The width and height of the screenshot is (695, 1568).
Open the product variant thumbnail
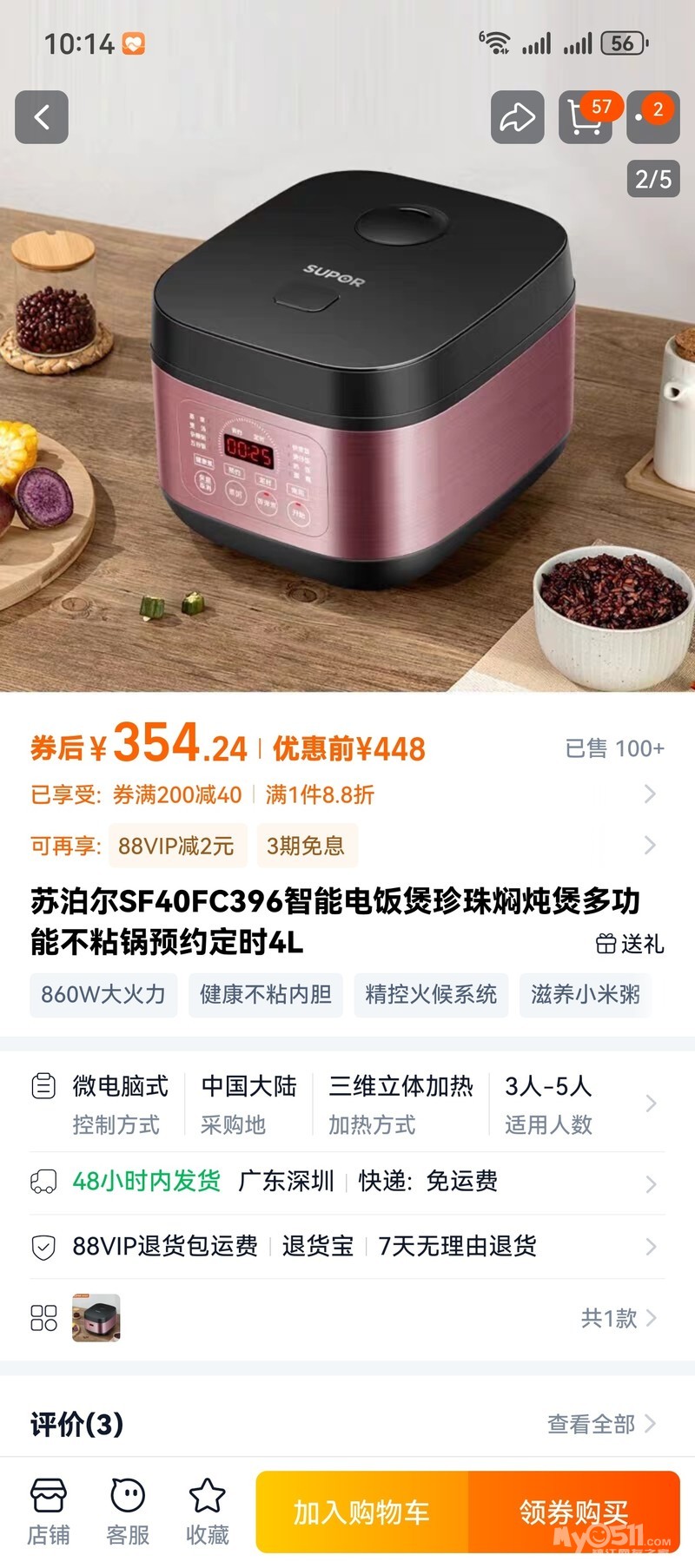tap(96, 1318)
